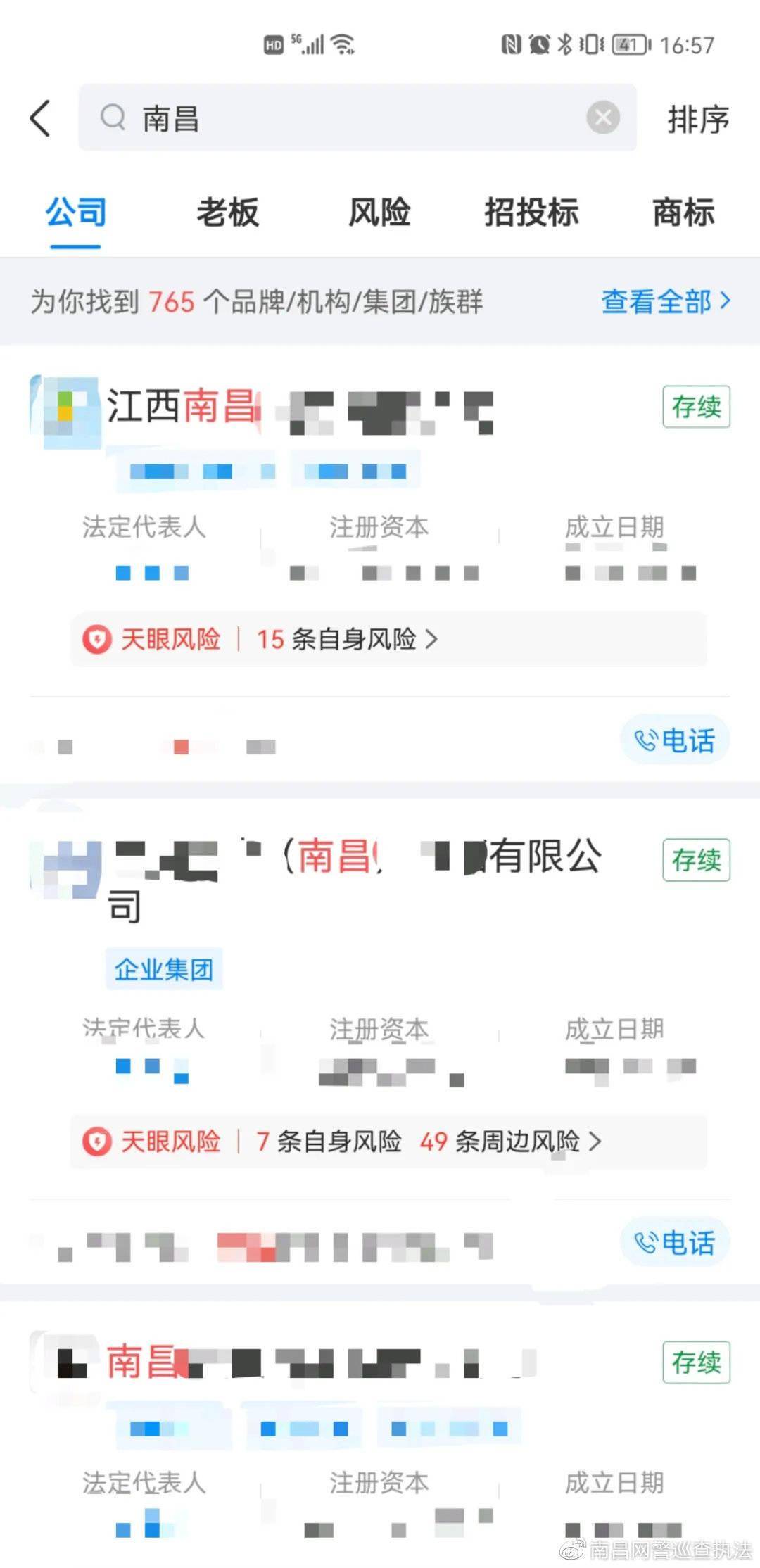This screenshot has width=760, height=1568.
Task: Tap the phone icon beside first 电话 button
Action: tap(645, 740)
